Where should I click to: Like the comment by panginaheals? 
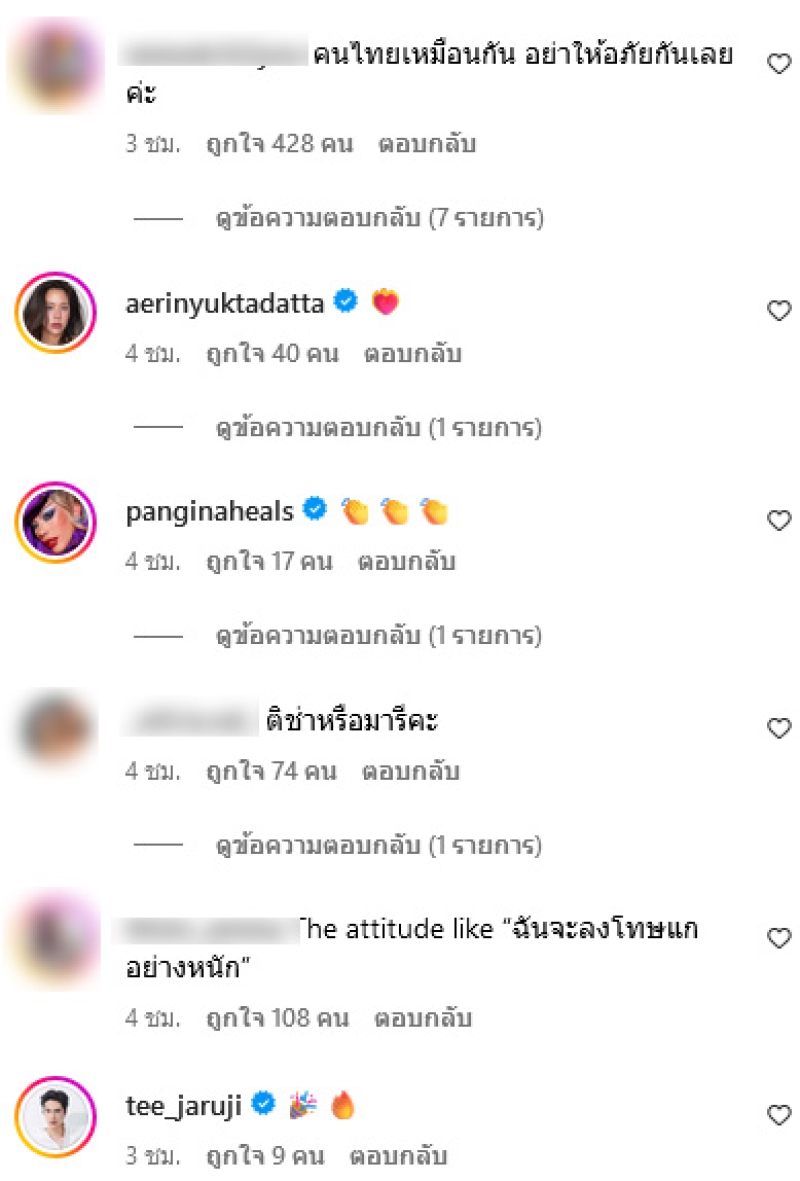pos(779,520)
